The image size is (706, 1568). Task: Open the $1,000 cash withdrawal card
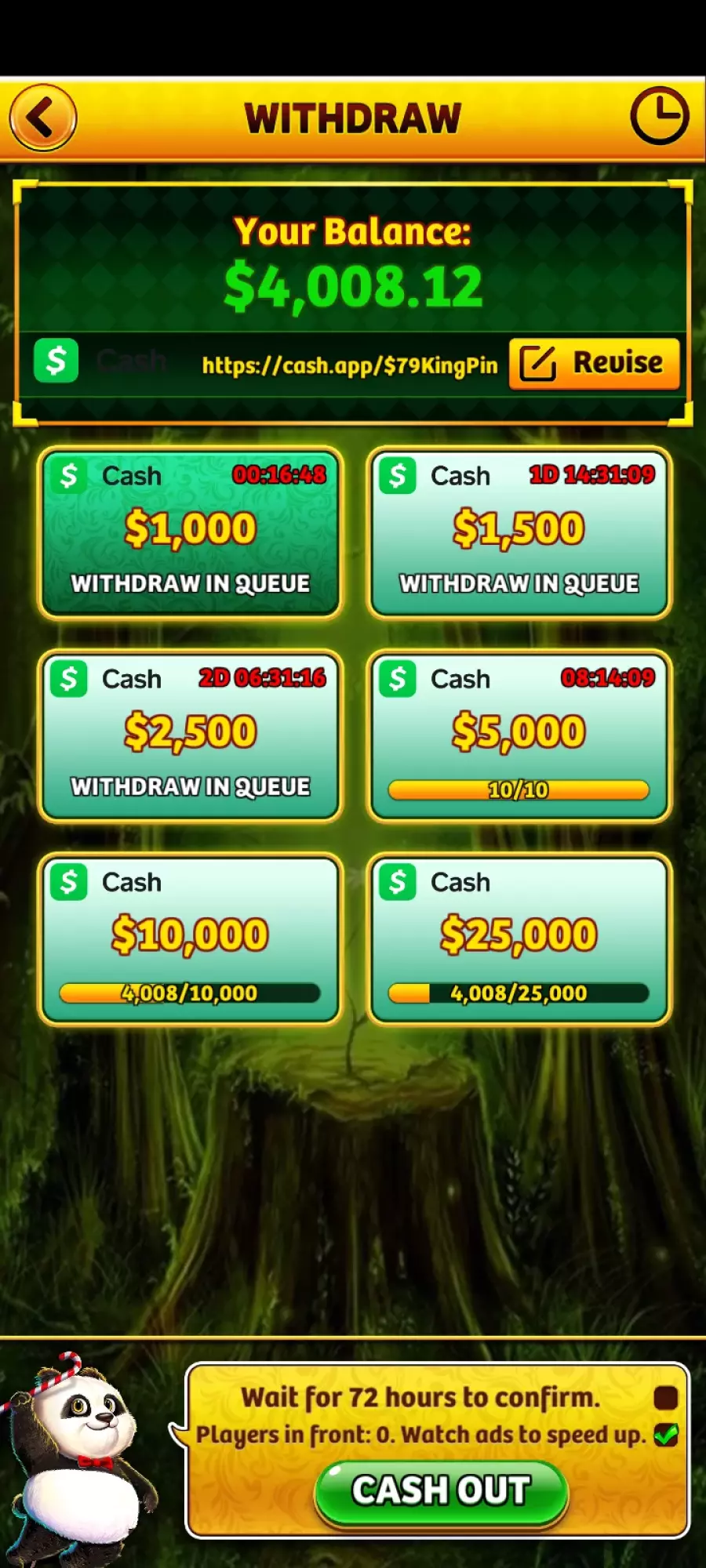click(190, 533)
